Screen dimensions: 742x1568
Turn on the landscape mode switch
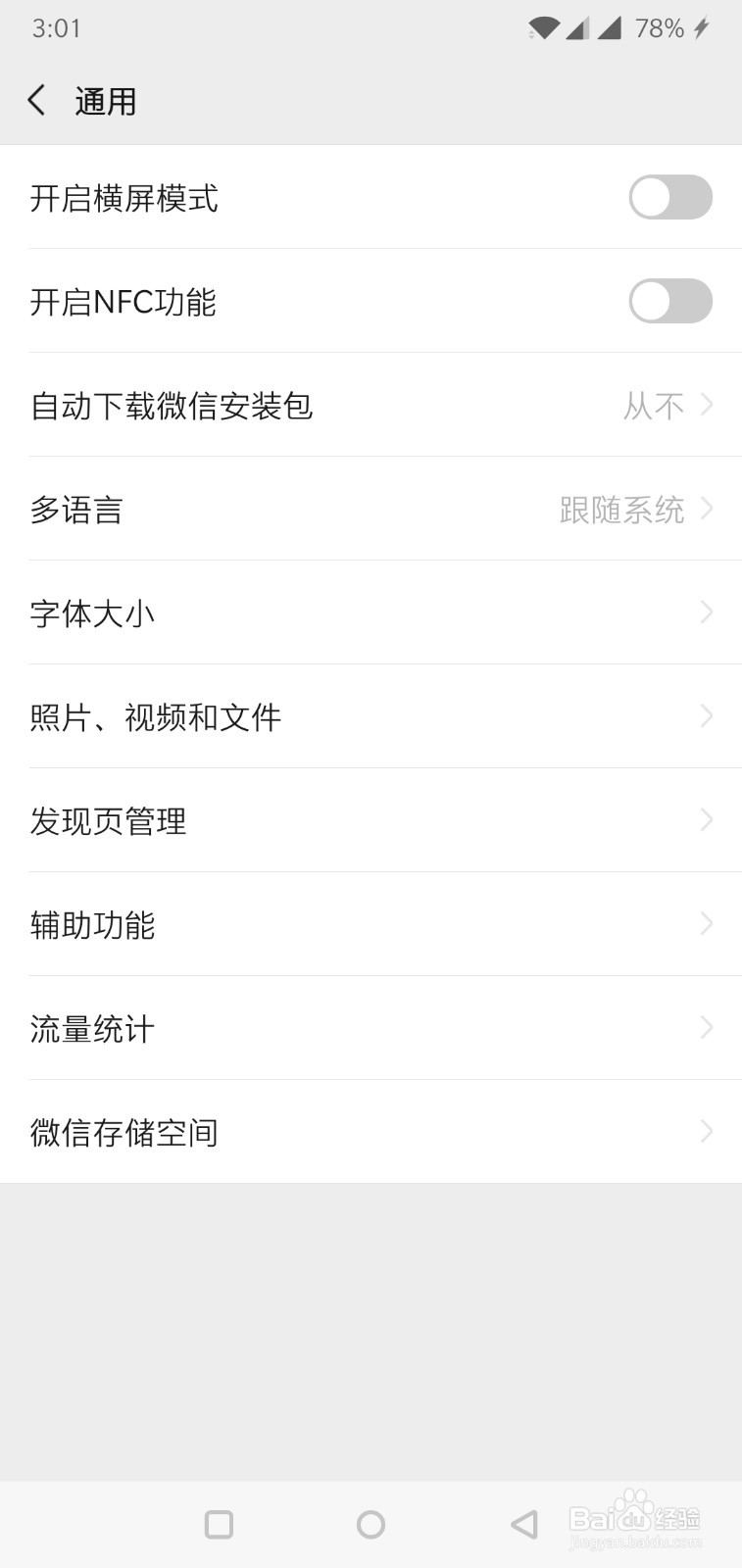coord(670,198)
